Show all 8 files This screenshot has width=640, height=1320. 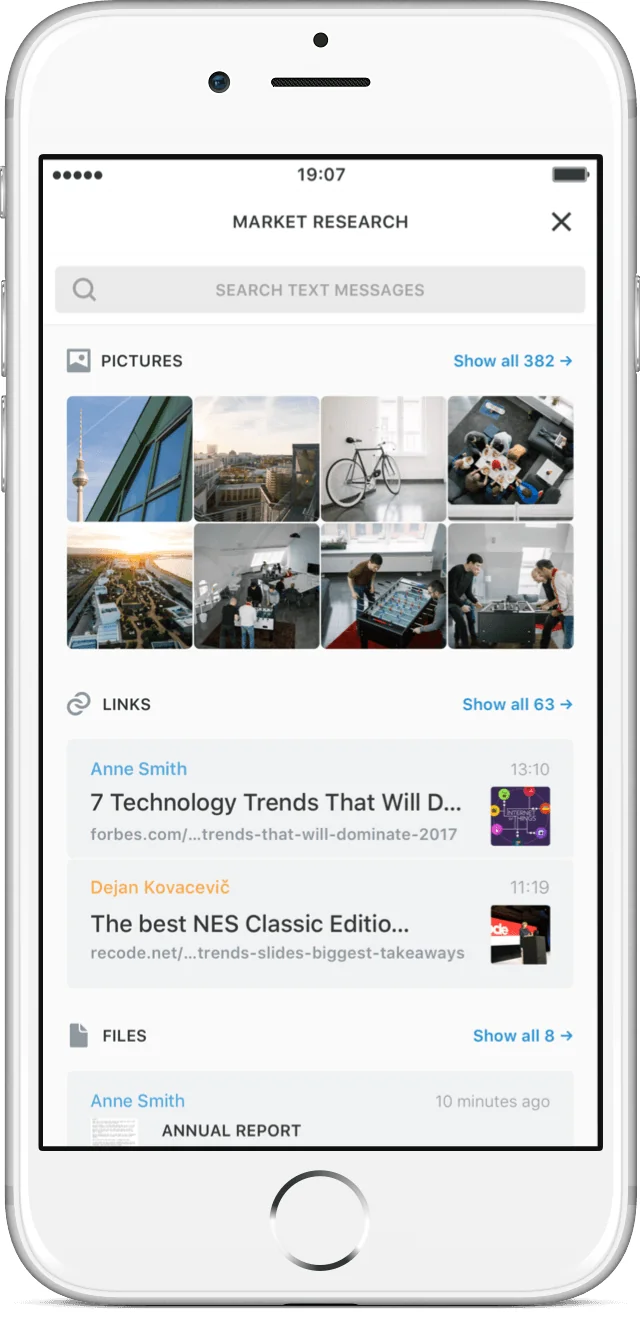pyautogui.click(x=522, y=1036)
